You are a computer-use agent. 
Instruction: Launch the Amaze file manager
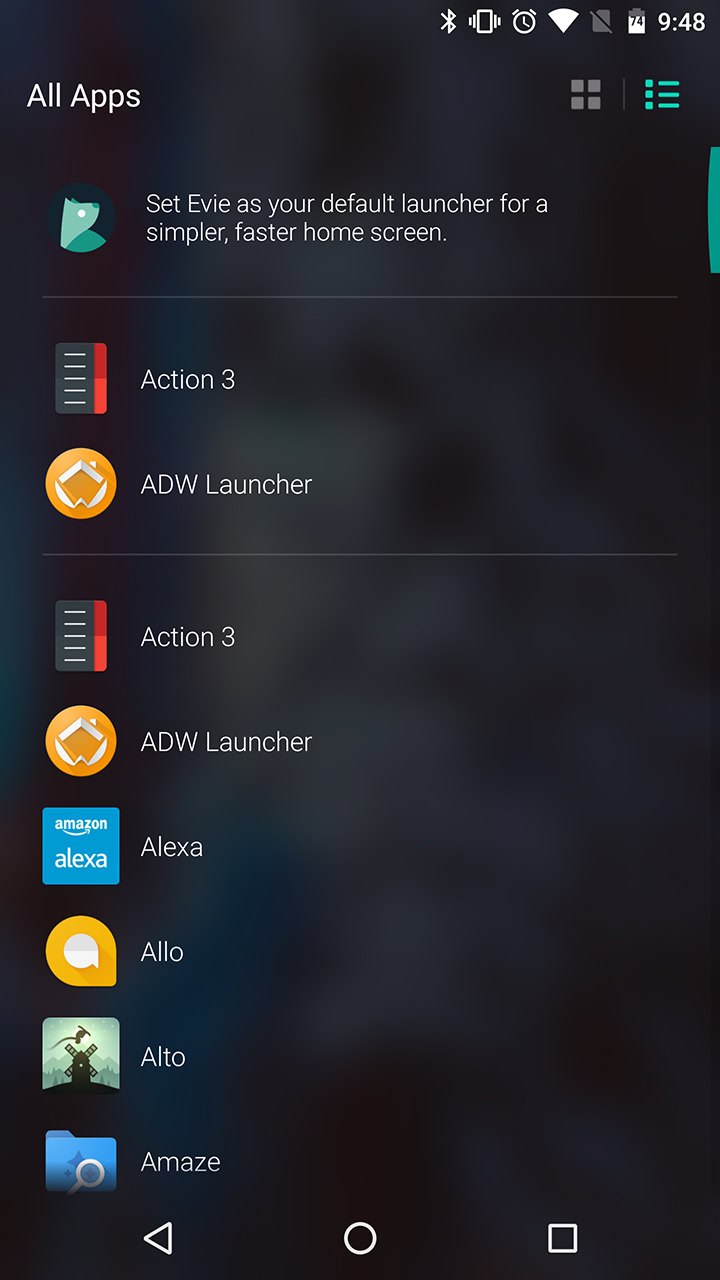[x=180, y=1162]
